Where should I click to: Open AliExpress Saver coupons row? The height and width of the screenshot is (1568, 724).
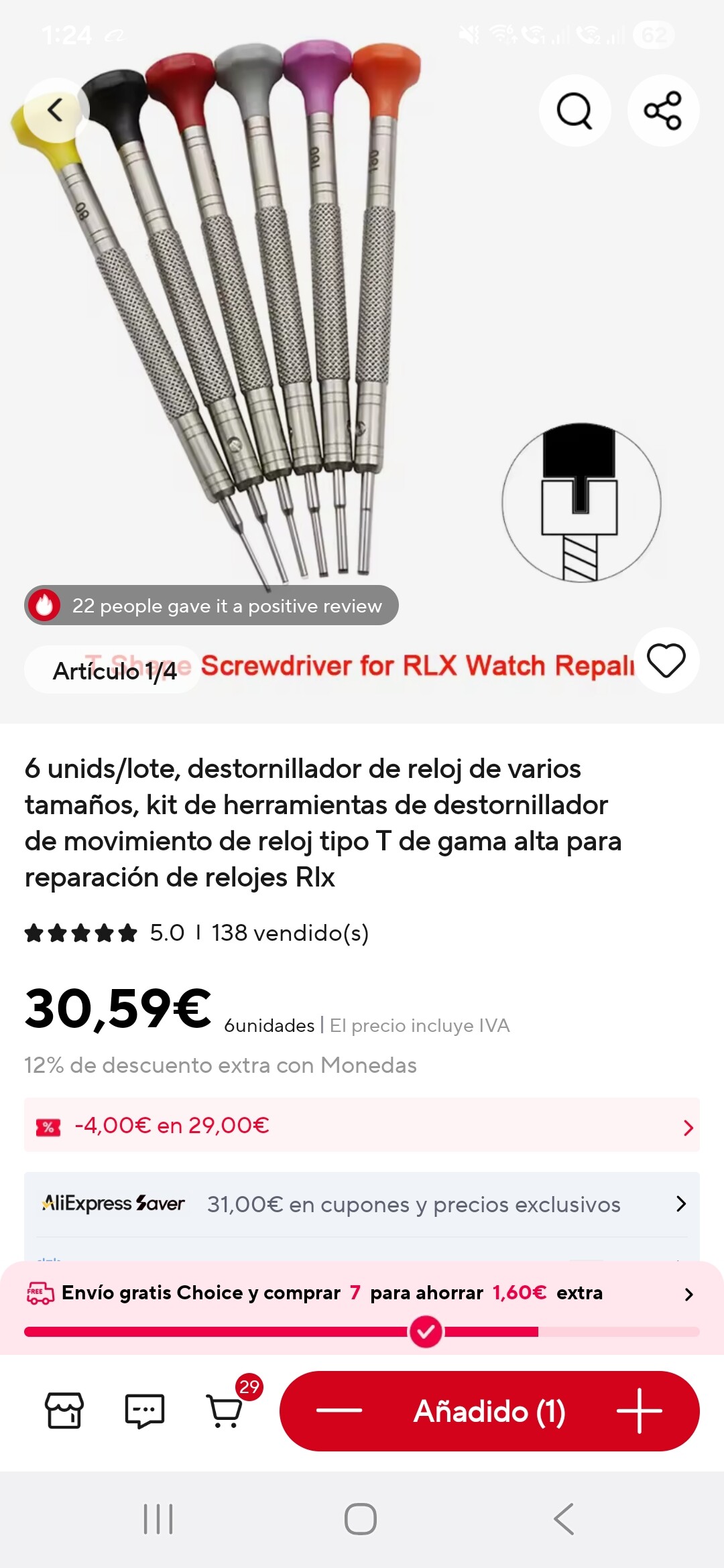point(362,1204)
